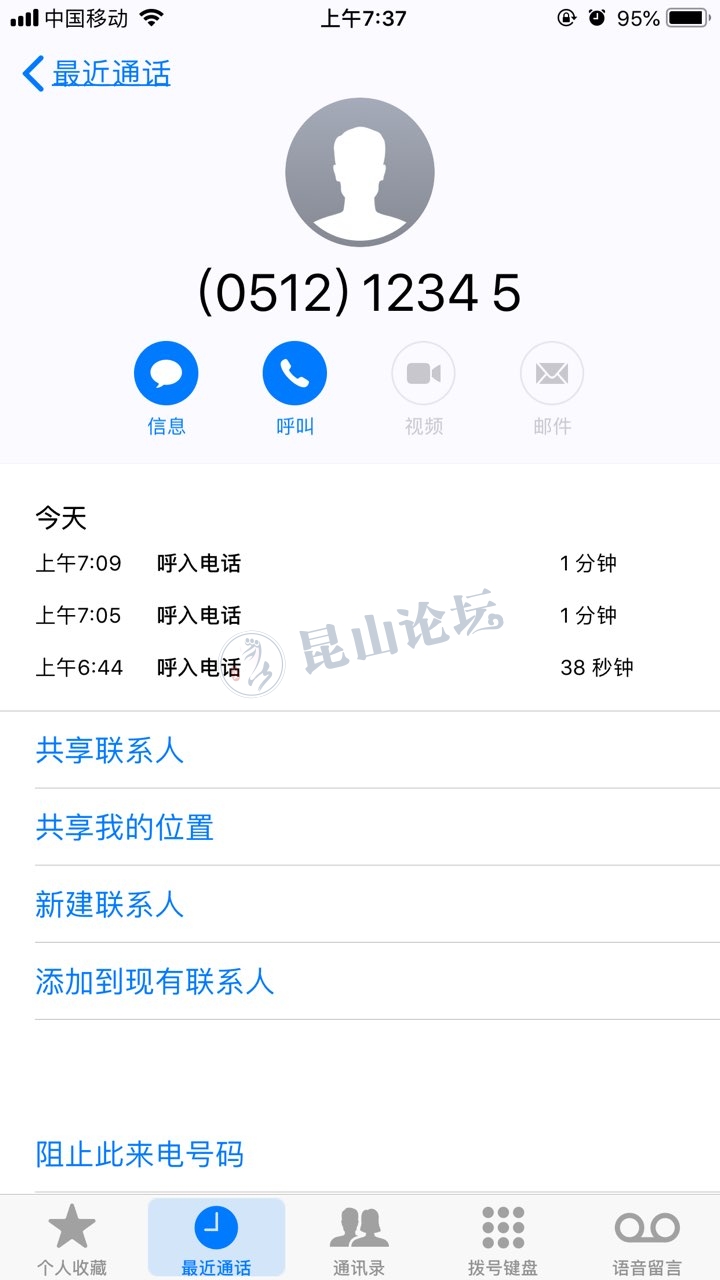
Task: Open 拨号键盘 tab
Action: [x=503, y=1240]
